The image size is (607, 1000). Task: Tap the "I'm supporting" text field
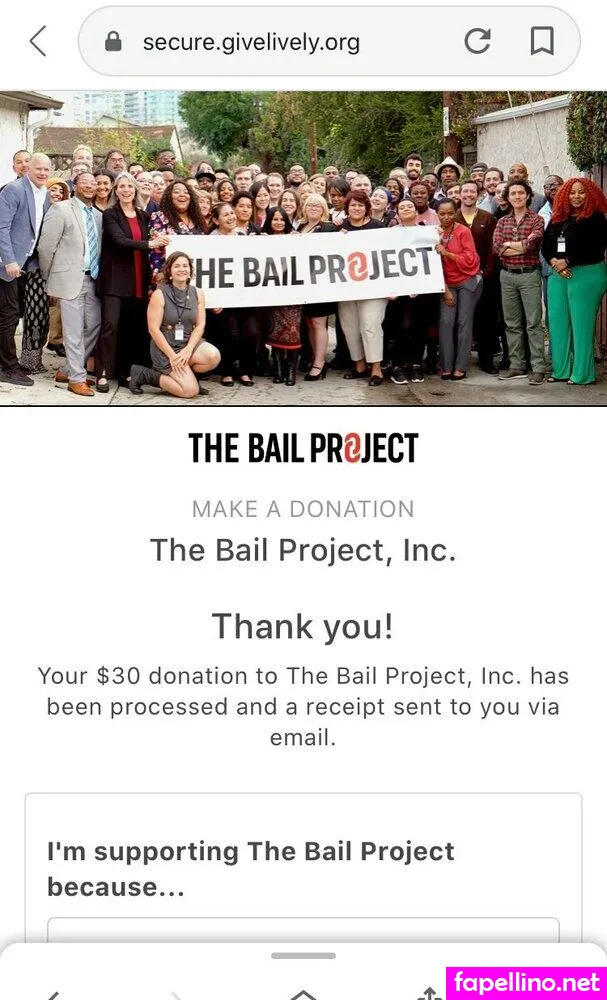point(303,929)
